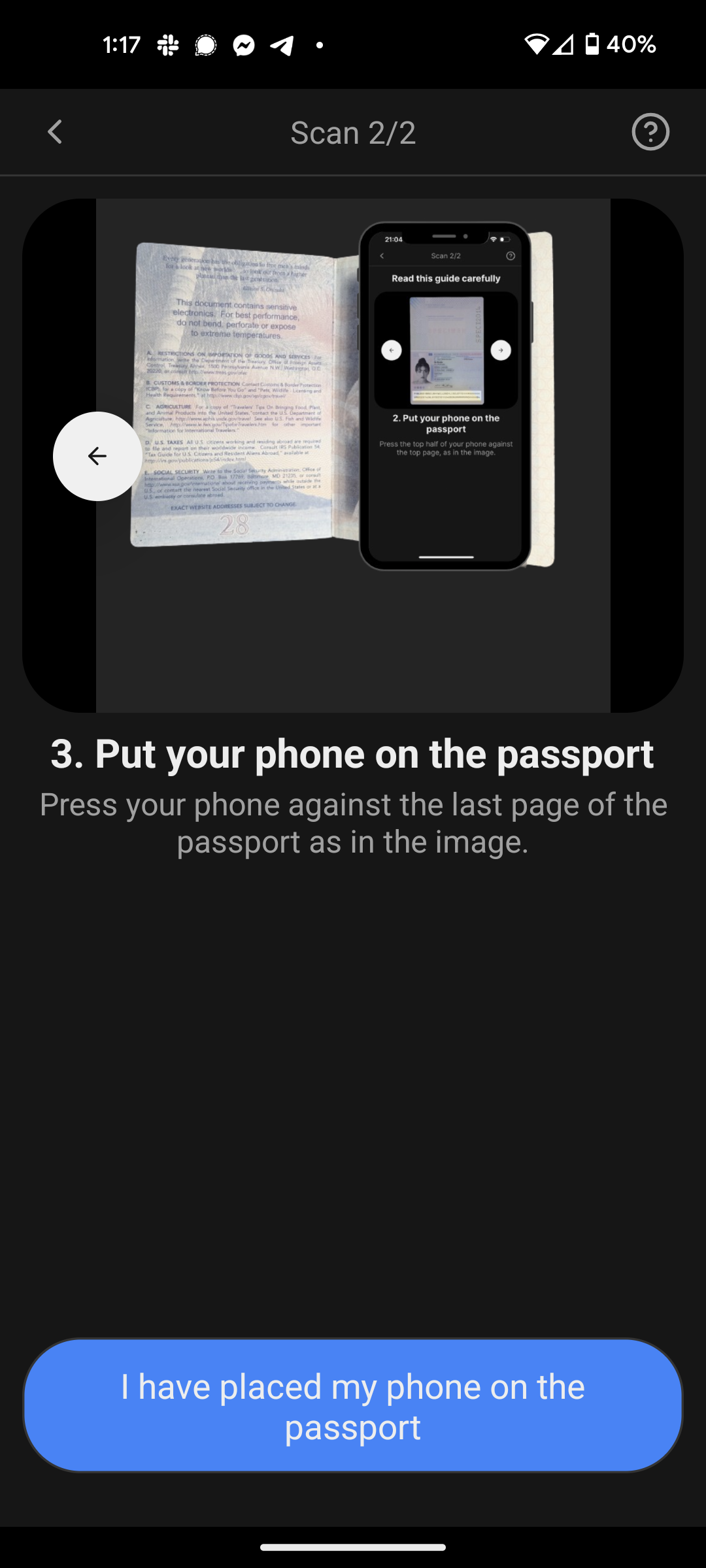The image size is (706, 1568).
Task: Show the previous guide step image
Action: pos(97,456)
